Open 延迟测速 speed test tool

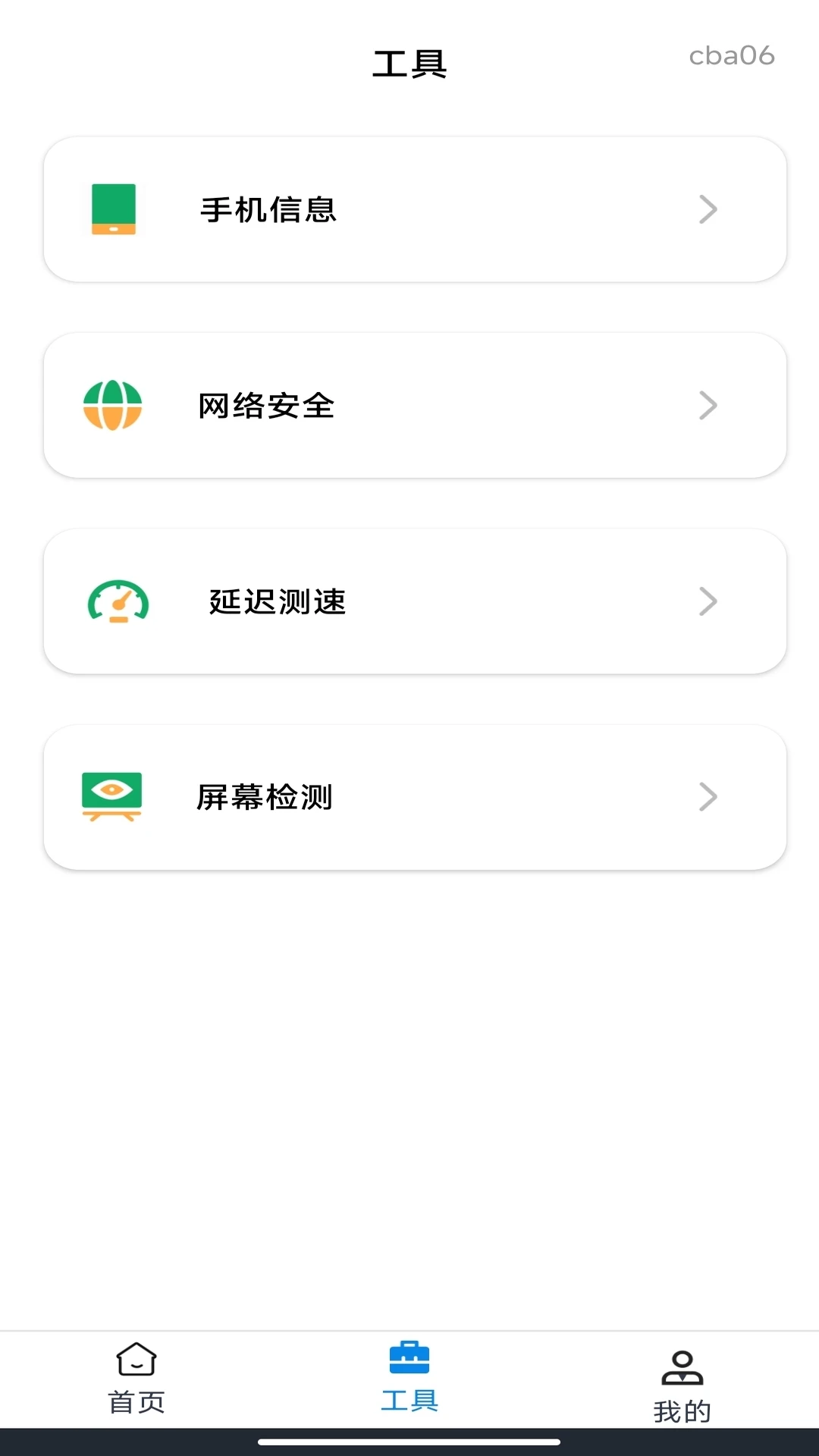click(x=409, y=601)
